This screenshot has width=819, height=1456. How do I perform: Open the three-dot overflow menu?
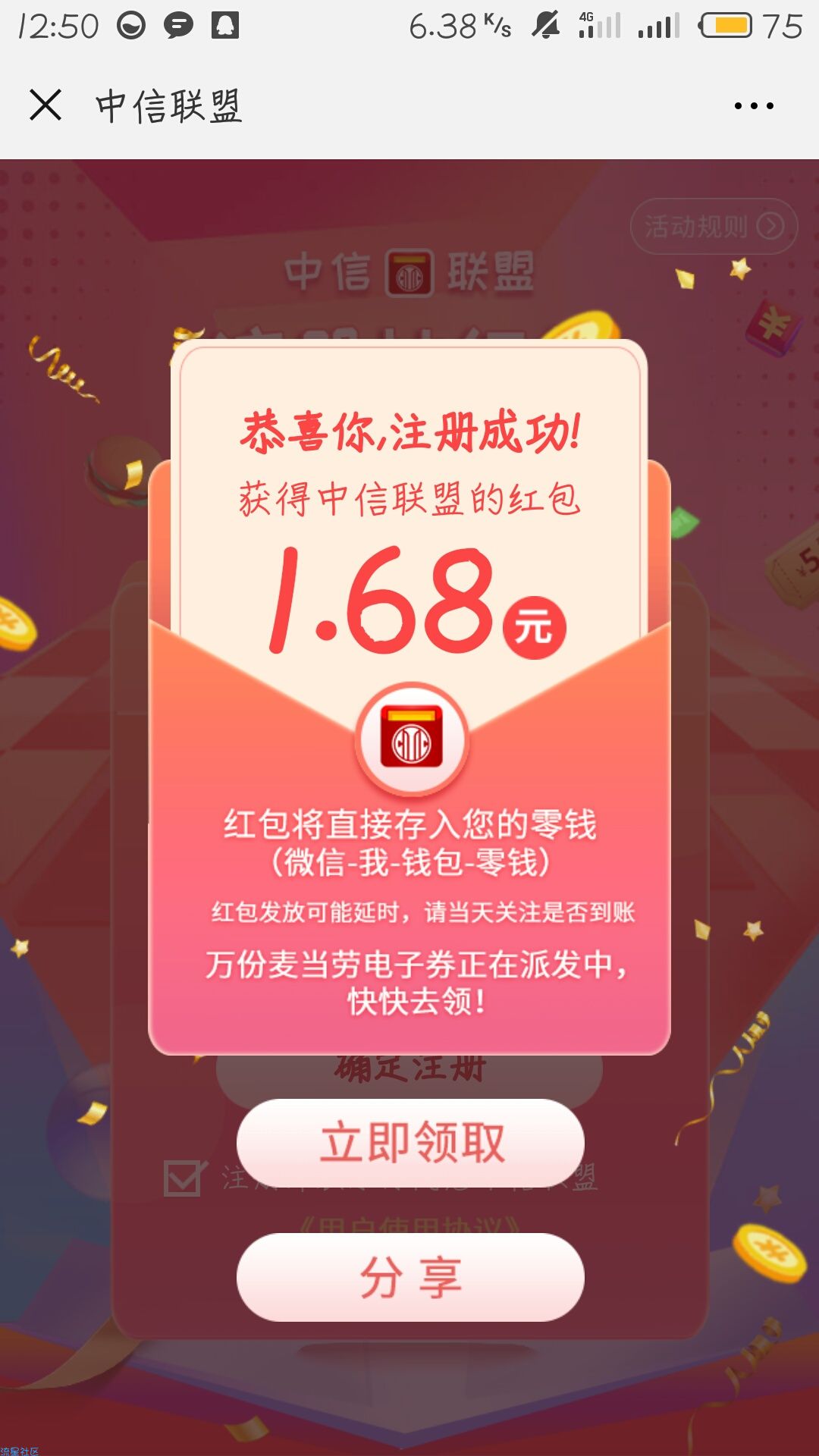[x=754, y=105]
